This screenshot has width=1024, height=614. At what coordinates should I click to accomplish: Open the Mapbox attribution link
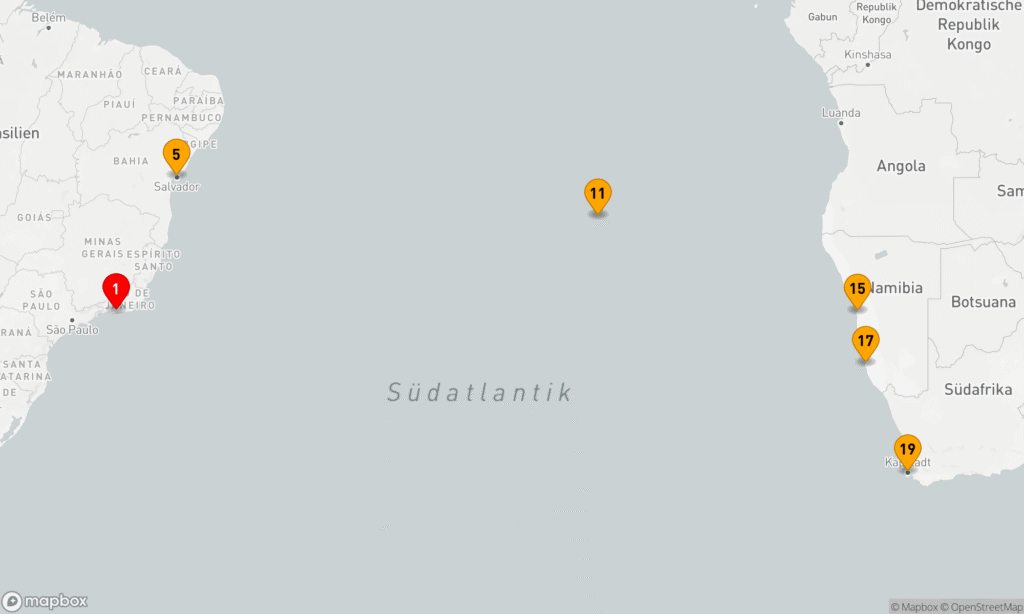912,606
